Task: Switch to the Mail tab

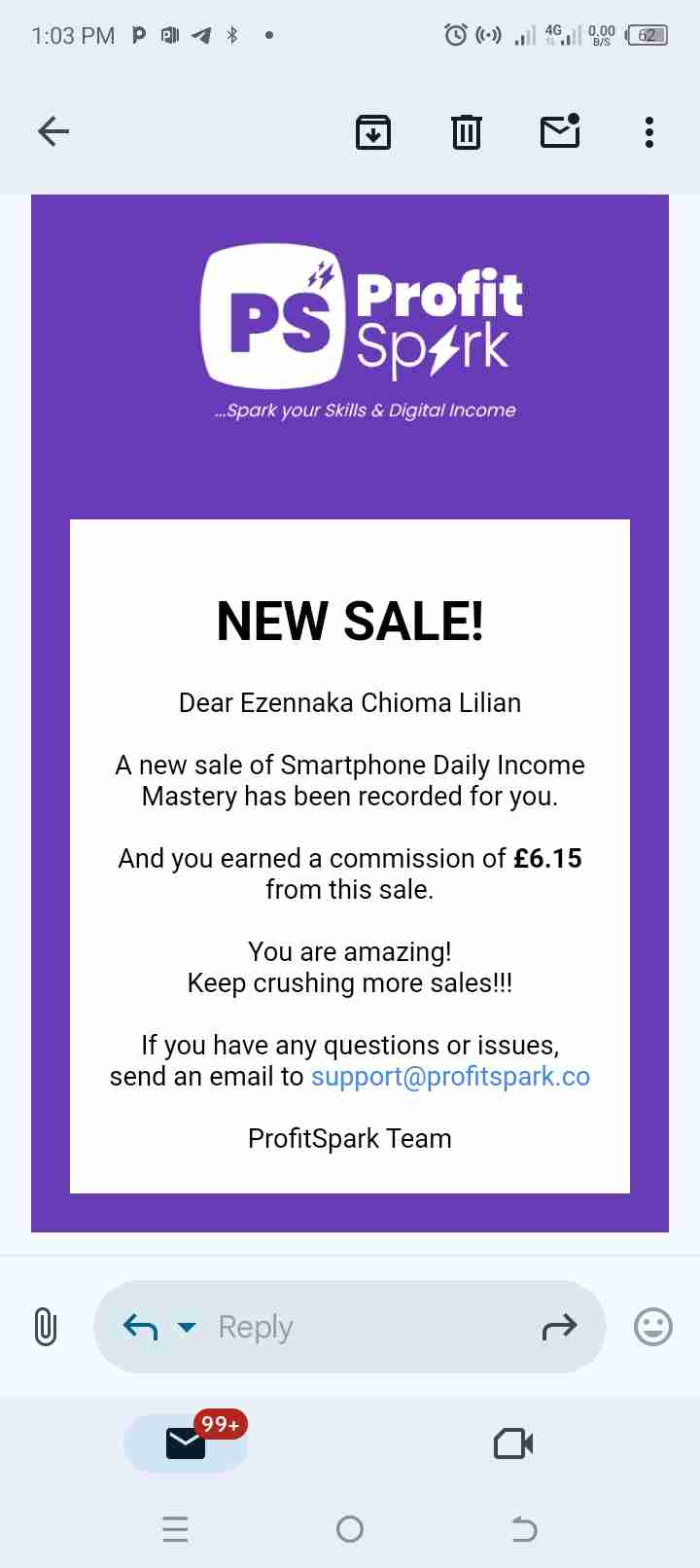Action: pyautogui.click(x=186, y=1443)
